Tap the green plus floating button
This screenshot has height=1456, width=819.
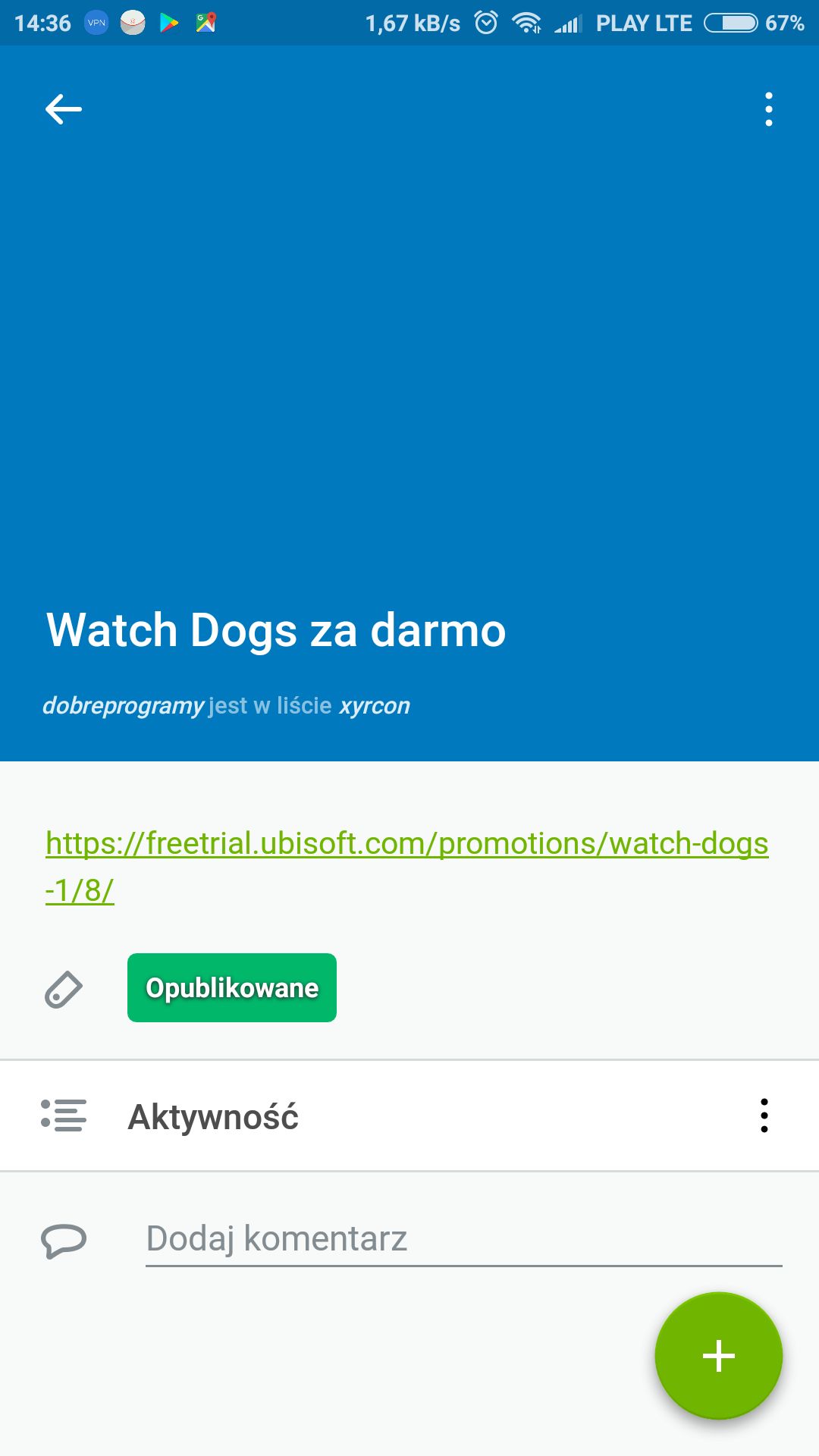[719, 1356]
